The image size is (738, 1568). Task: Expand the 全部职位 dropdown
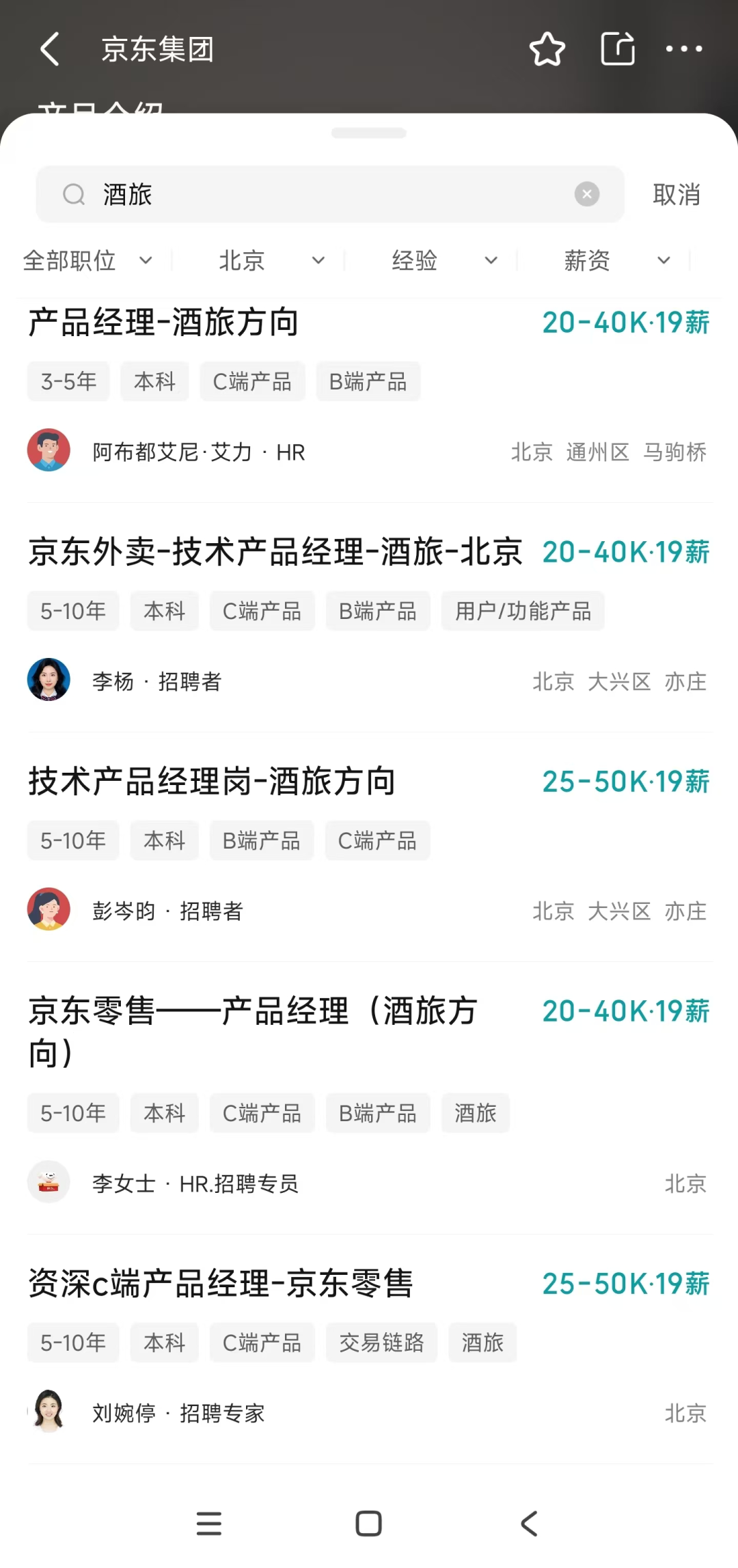(x=87, y=260)
